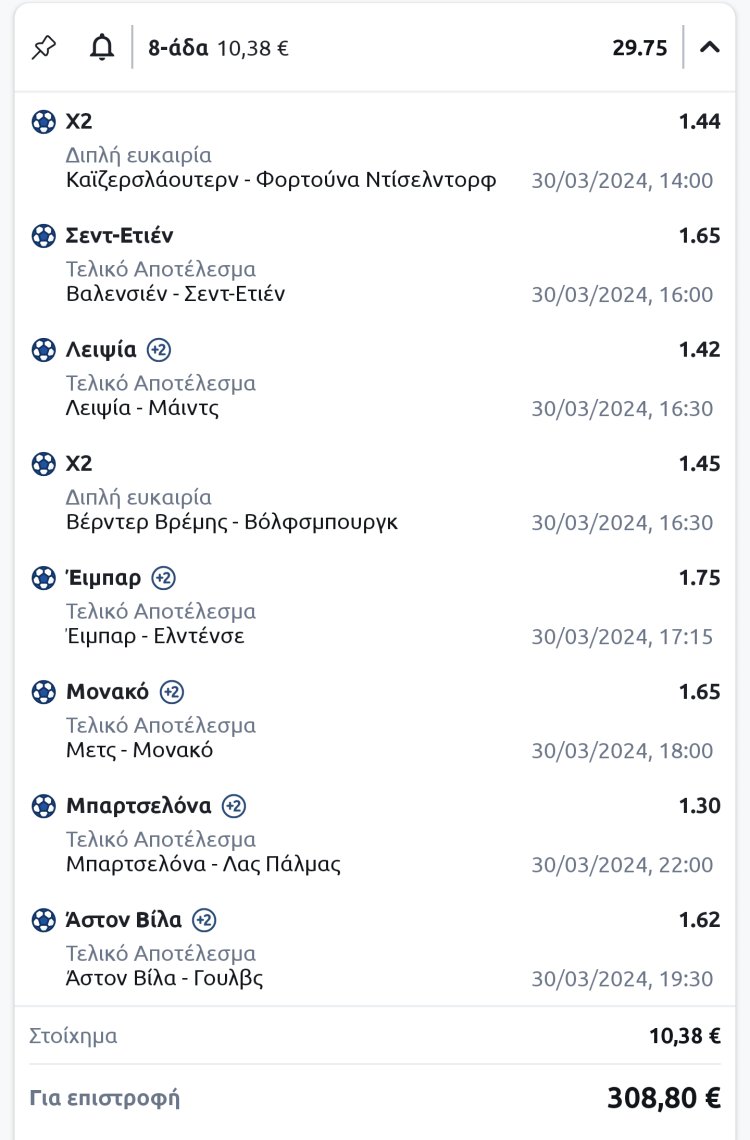This screenshot has height=1140, width=750.
Task: View the Βέρντερ Βρέμης - Βόλφσμπουργκ match
Action: (x=232, y=522)
